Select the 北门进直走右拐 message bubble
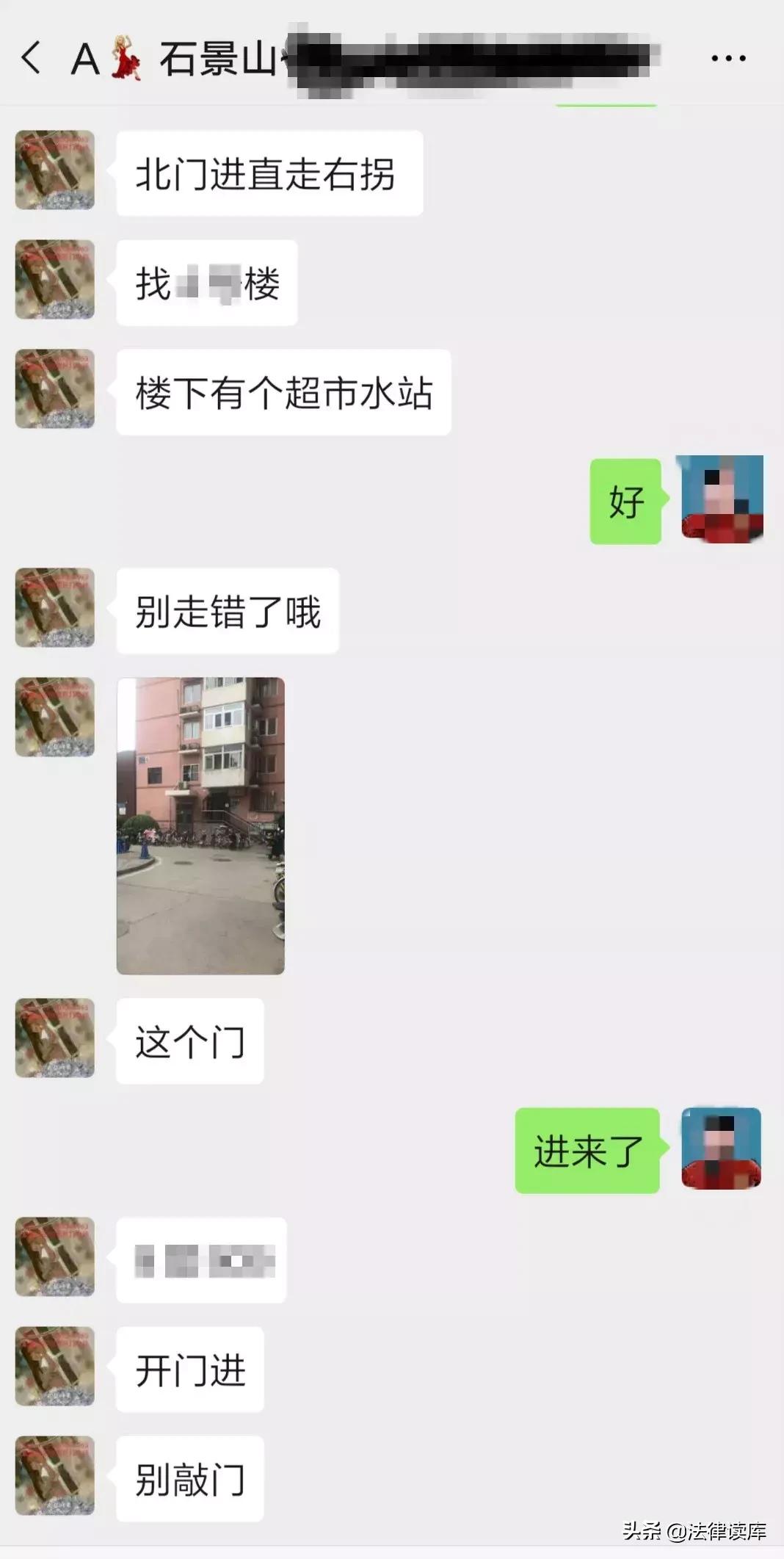 pos(268,170)
